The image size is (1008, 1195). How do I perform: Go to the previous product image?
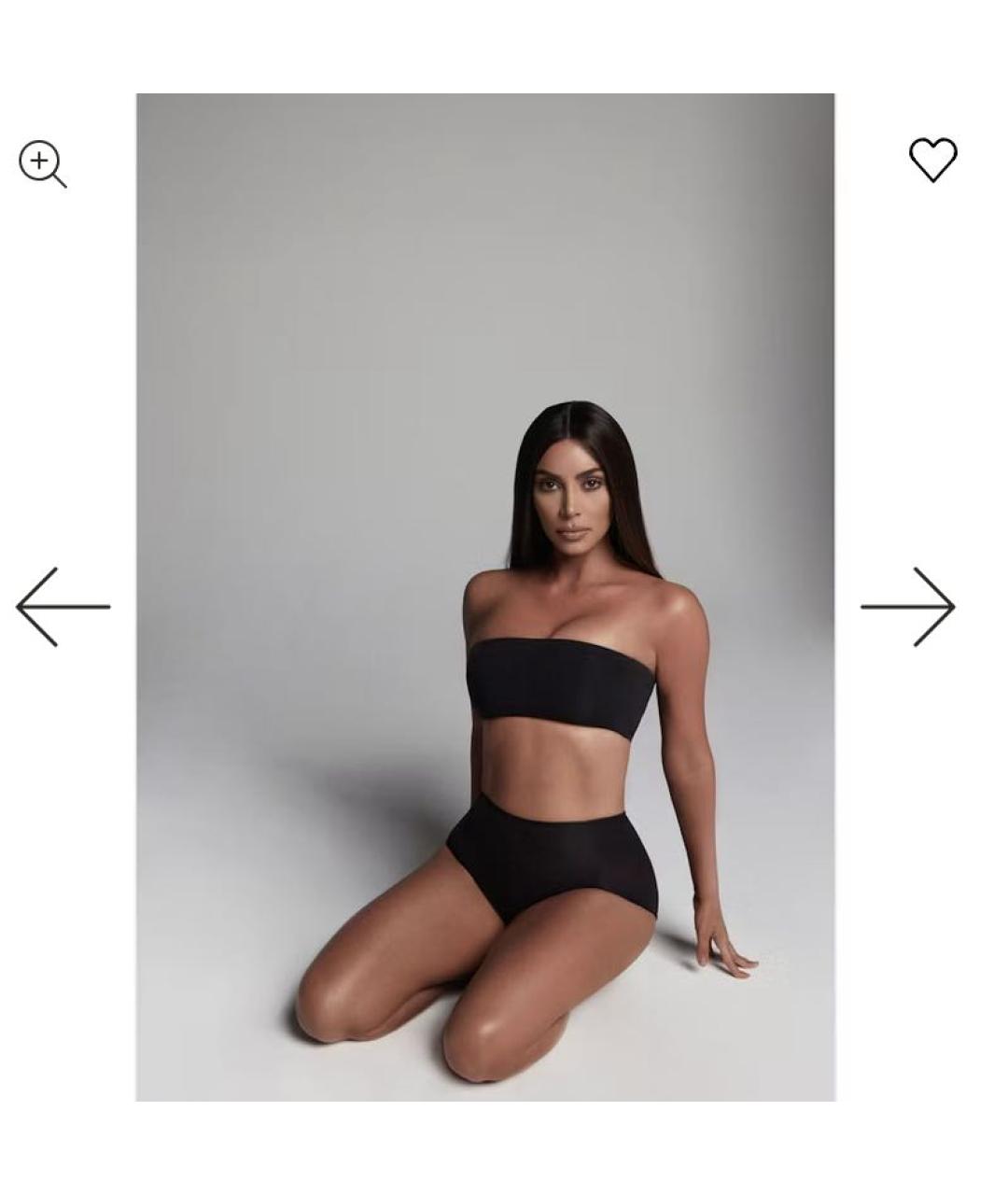63,607
